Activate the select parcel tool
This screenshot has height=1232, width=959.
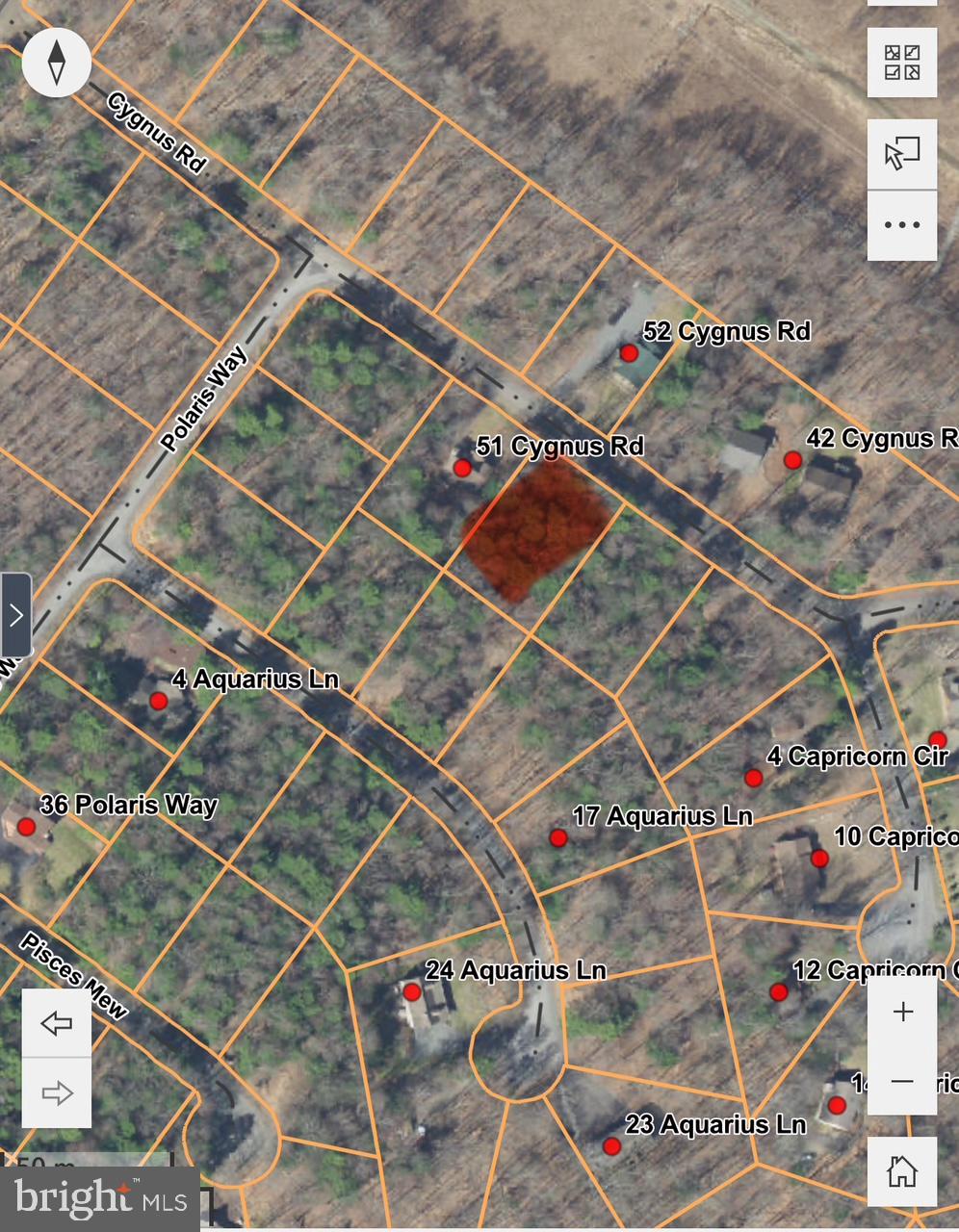[902, 154]
